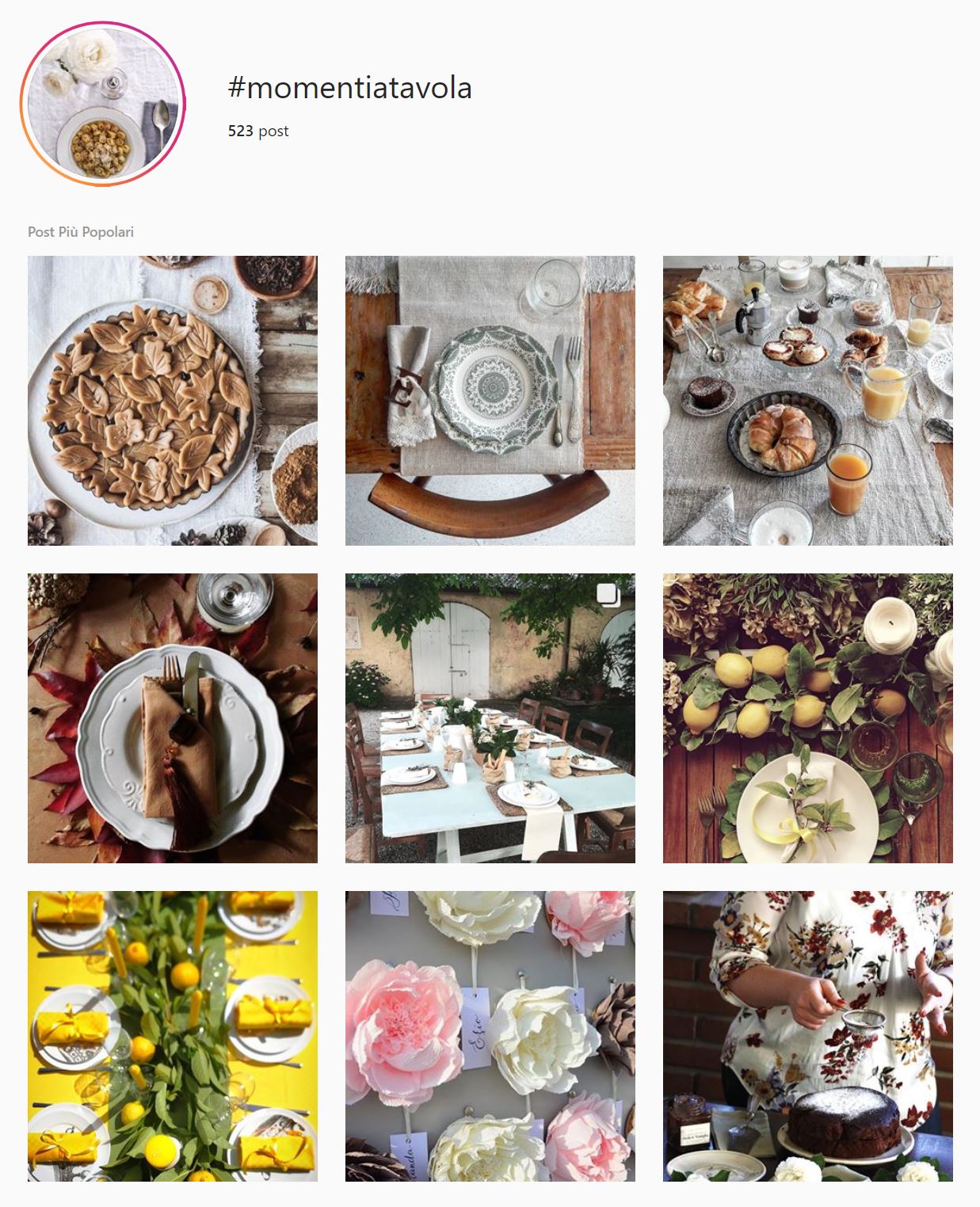Open the croissant breakfast table post
The width and height of the screenshot is (980, 1207).
click(807, 400)
